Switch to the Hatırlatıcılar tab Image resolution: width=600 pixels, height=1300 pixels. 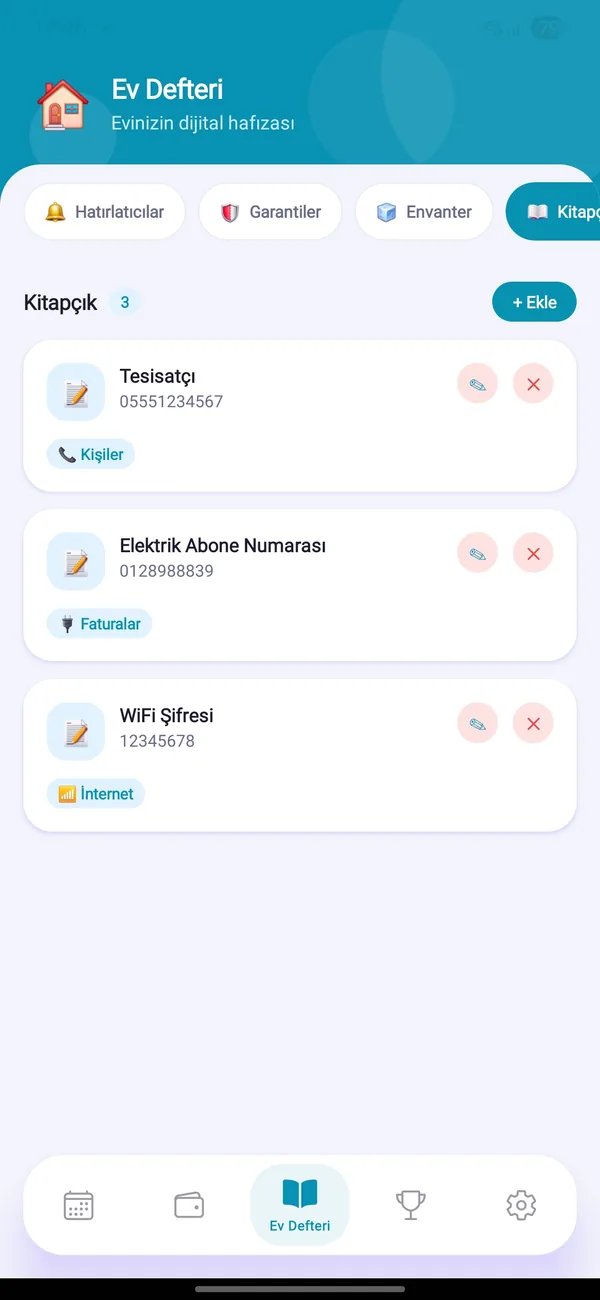104,212
